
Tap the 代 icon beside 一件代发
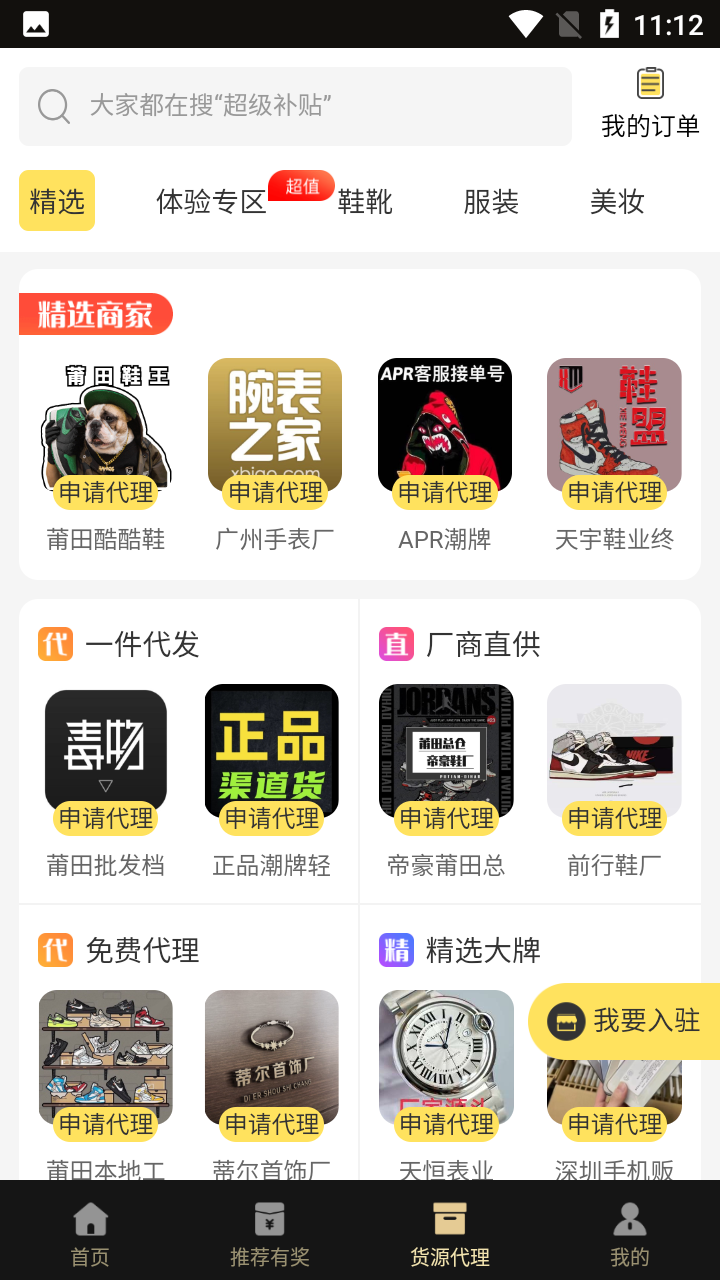pyautogui.click(x=55, y=644)
